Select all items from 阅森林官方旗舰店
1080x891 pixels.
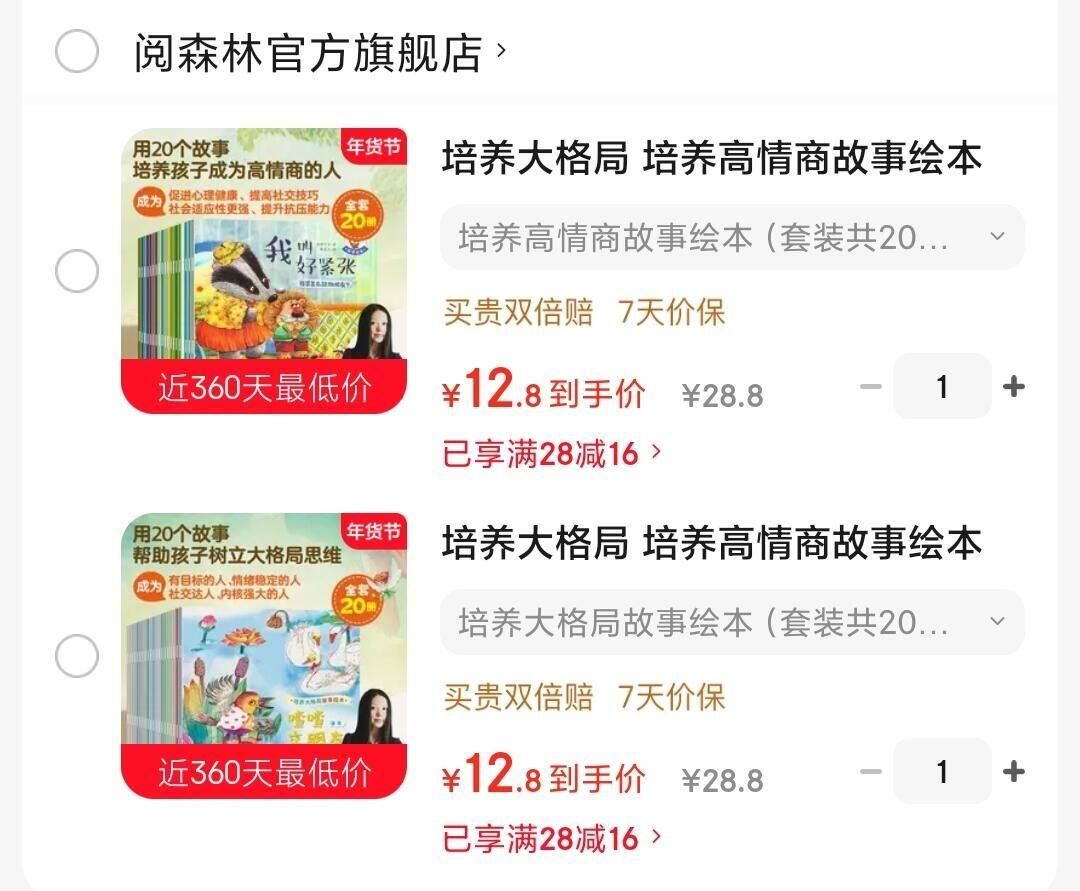(x=77, y=51)
